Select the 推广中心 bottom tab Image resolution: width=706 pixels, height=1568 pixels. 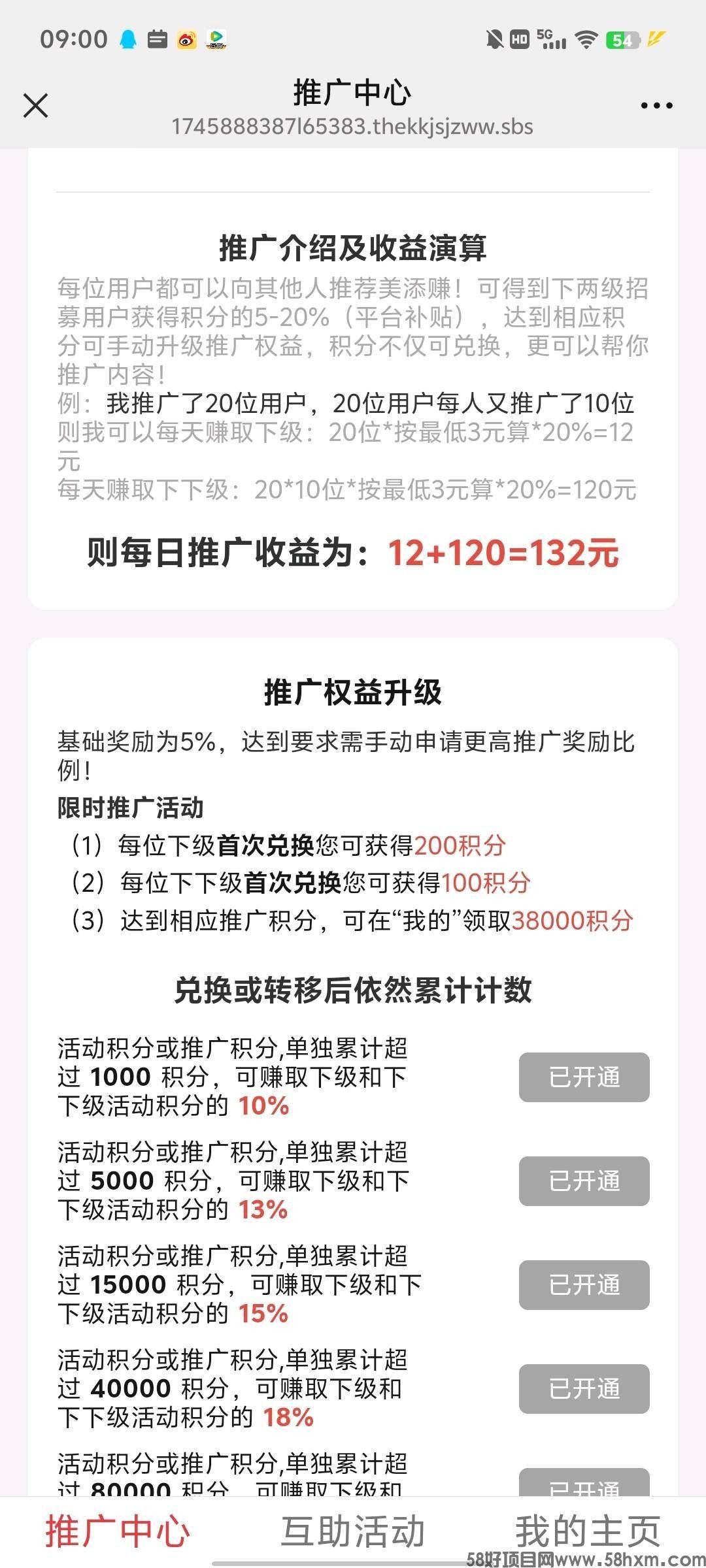(x=118, y=1531)
